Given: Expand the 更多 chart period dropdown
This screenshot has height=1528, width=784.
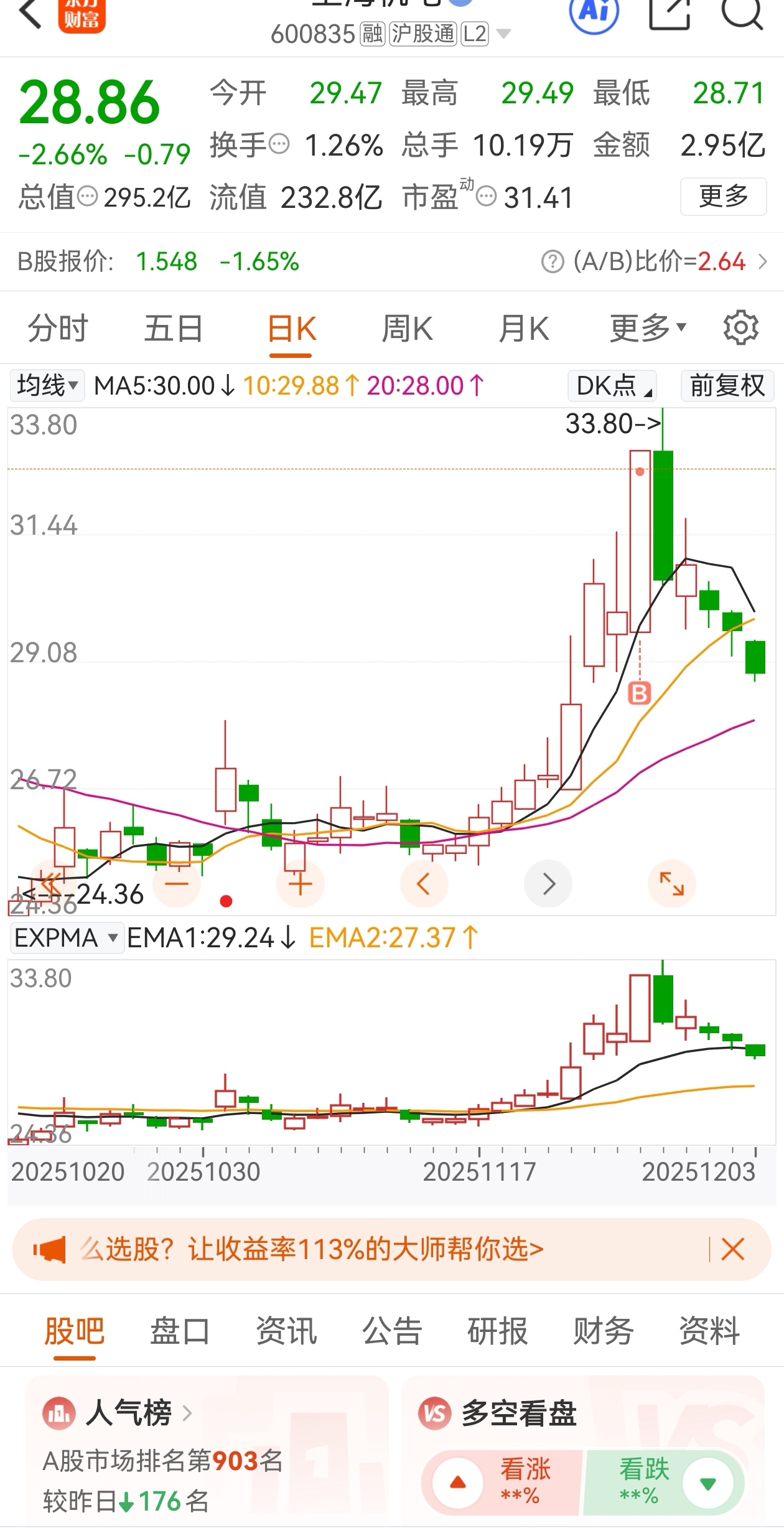Looking at the screenshot, I should [648, 329].
